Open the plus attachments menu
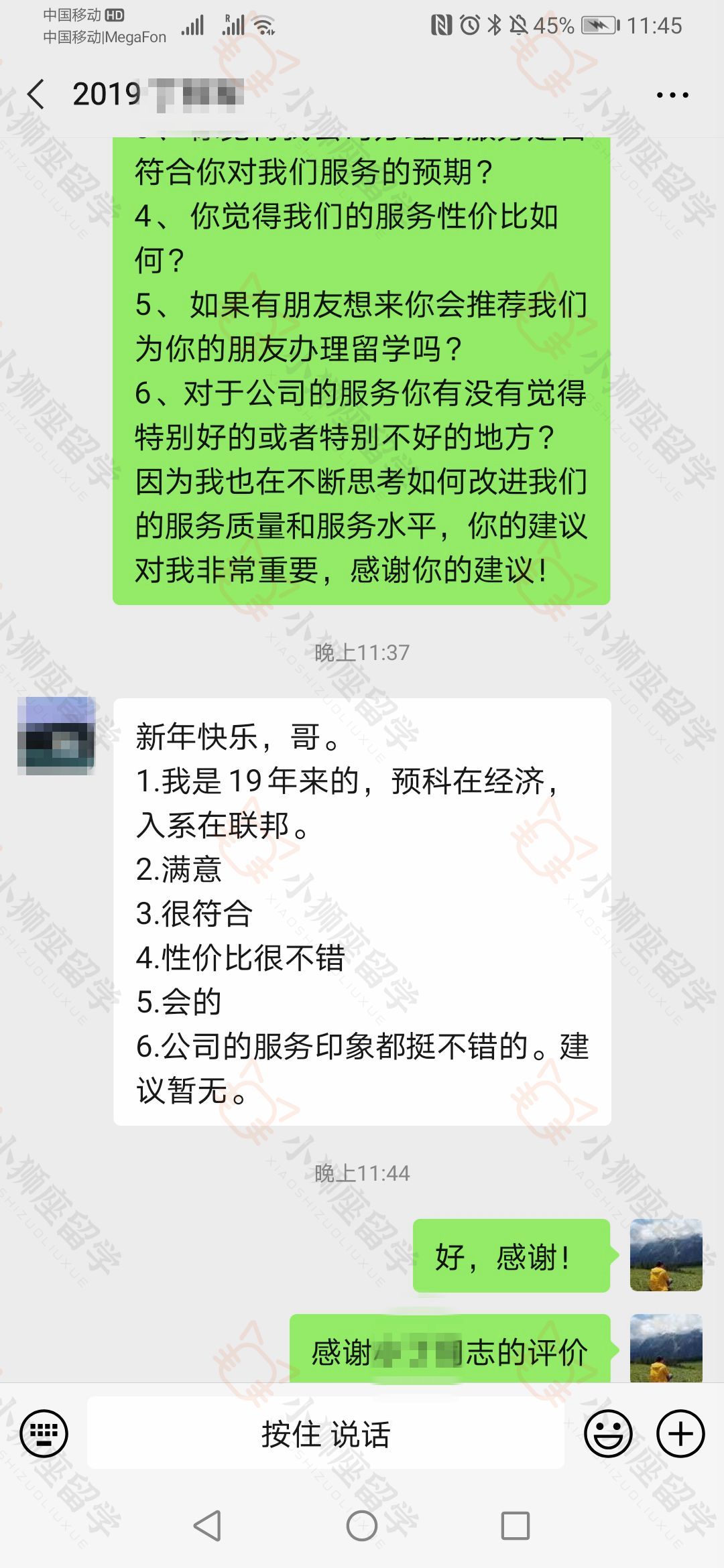724x1568 pixels. [680, 1434]
